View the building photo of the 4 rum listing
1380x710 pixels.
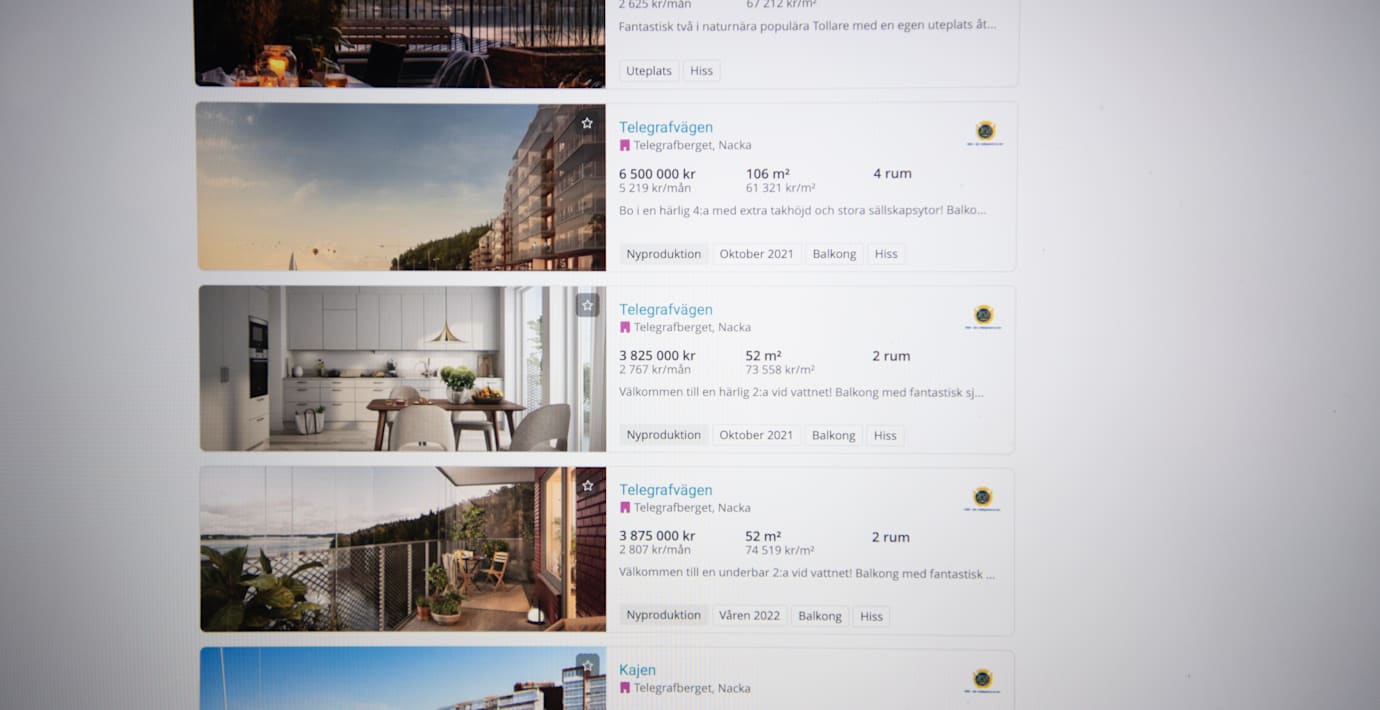pyautogui.click(x=400, y=187)
